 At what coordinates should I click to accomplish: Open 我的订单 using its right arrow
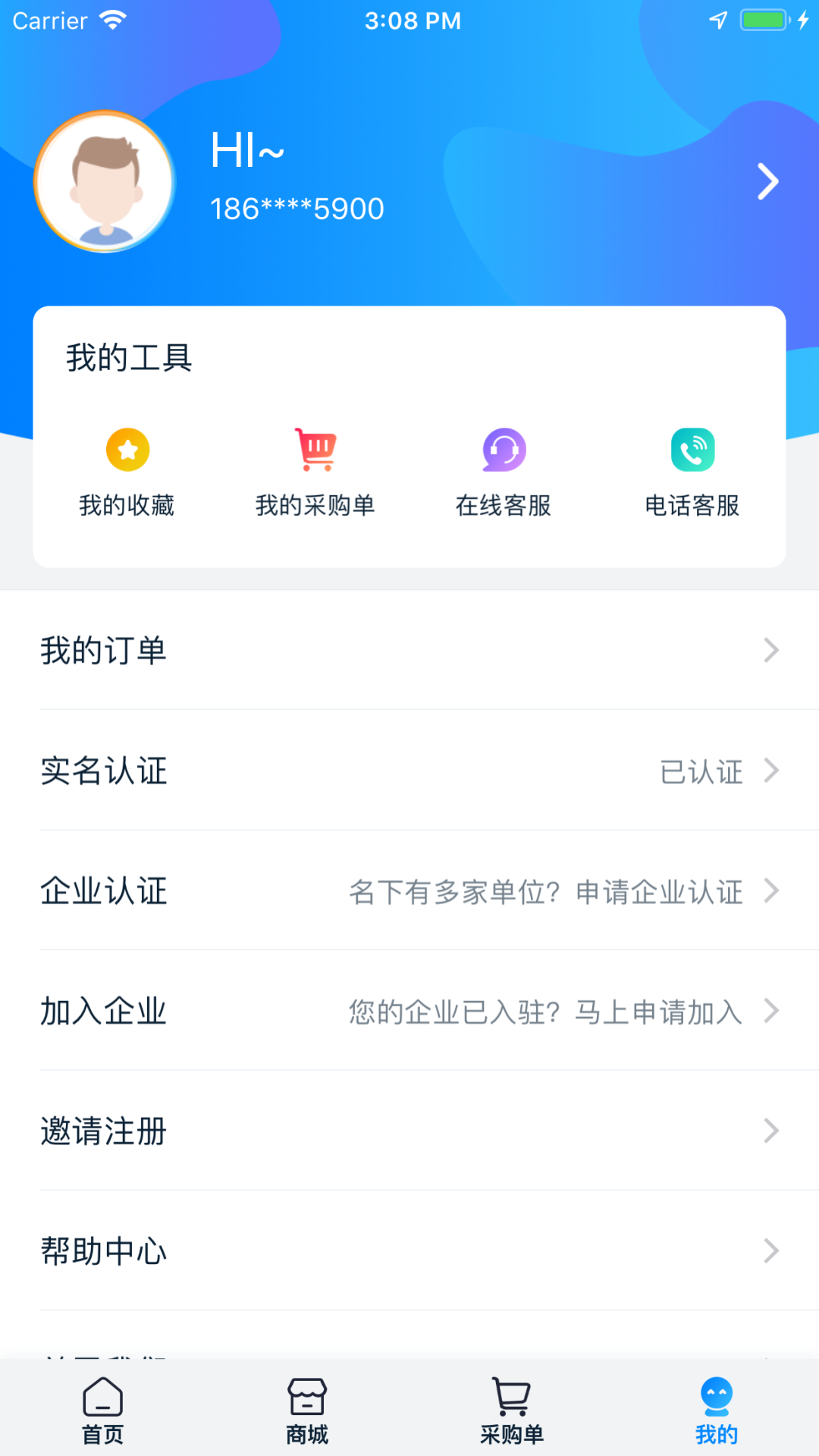pos(771,651)
